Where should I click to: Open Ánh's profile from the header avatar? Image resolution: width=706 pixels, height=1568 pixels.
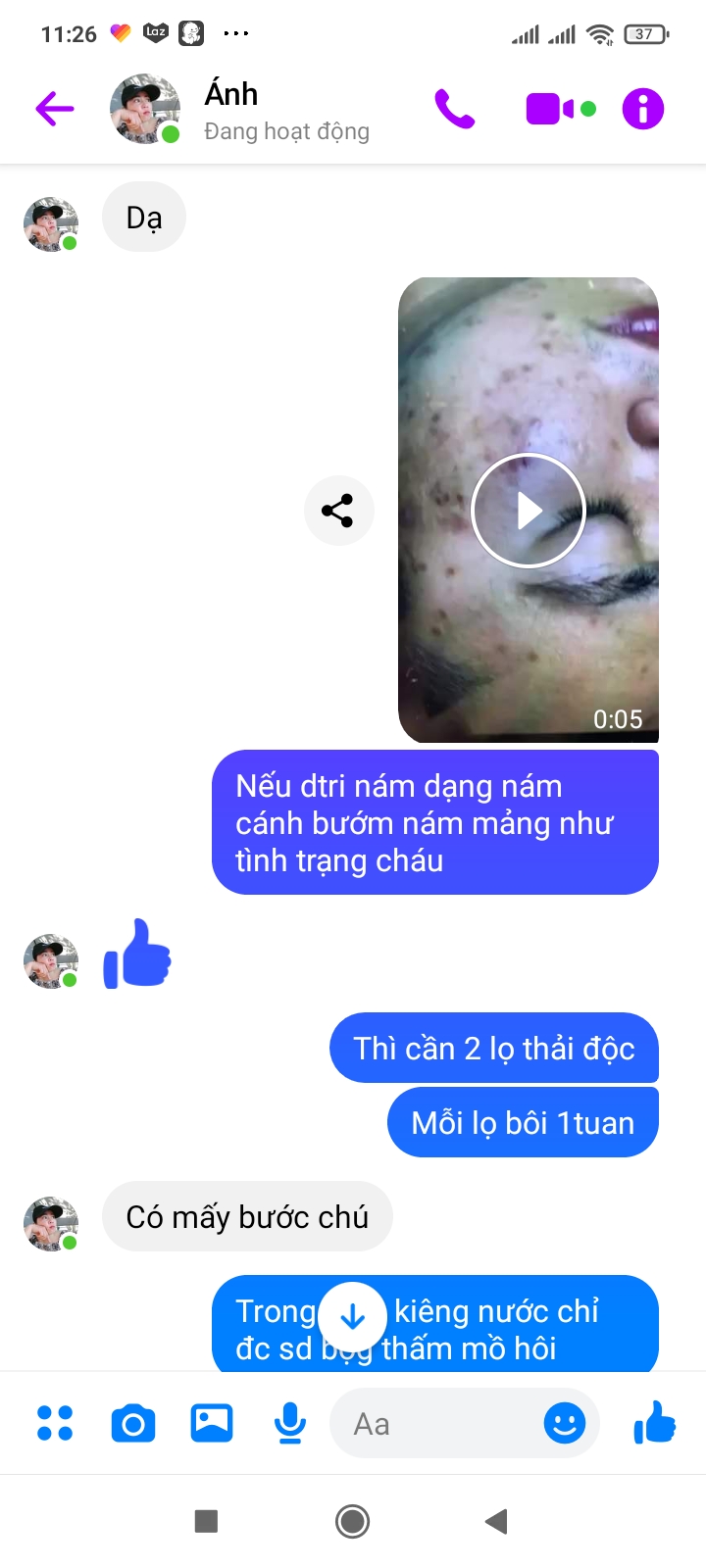click(145, 109)
